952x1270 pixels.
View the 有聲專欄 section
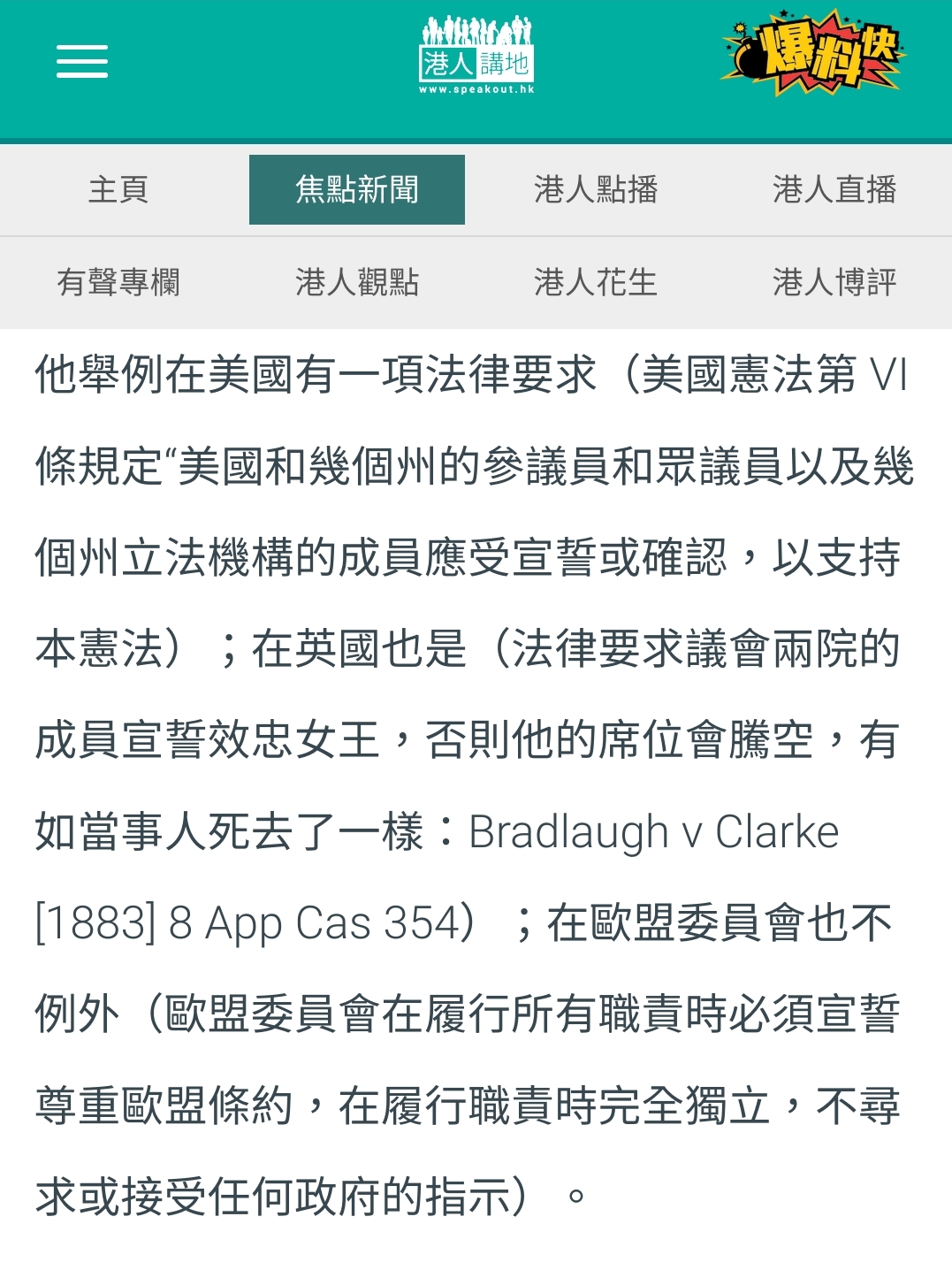118,283
